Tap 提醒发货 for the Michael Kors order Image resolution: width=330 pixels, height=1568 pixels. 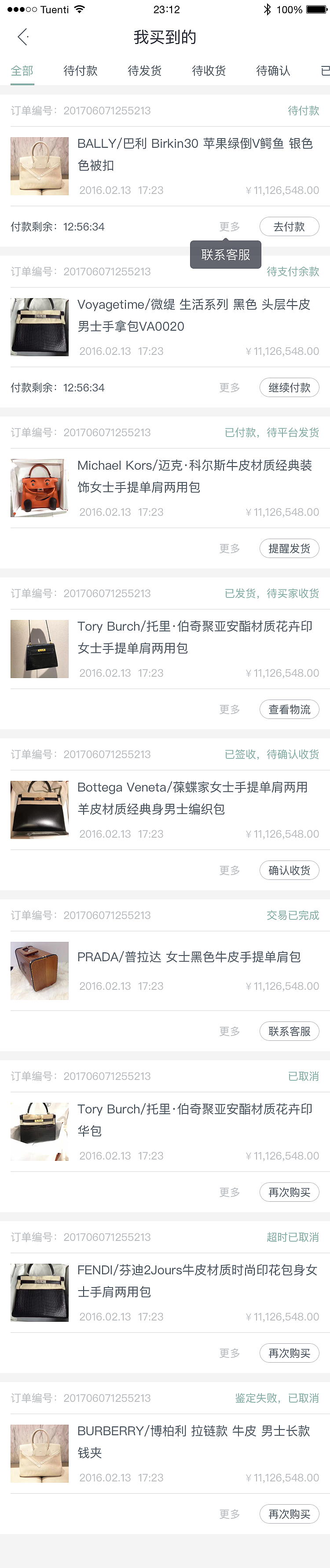(x=289, y=548)
